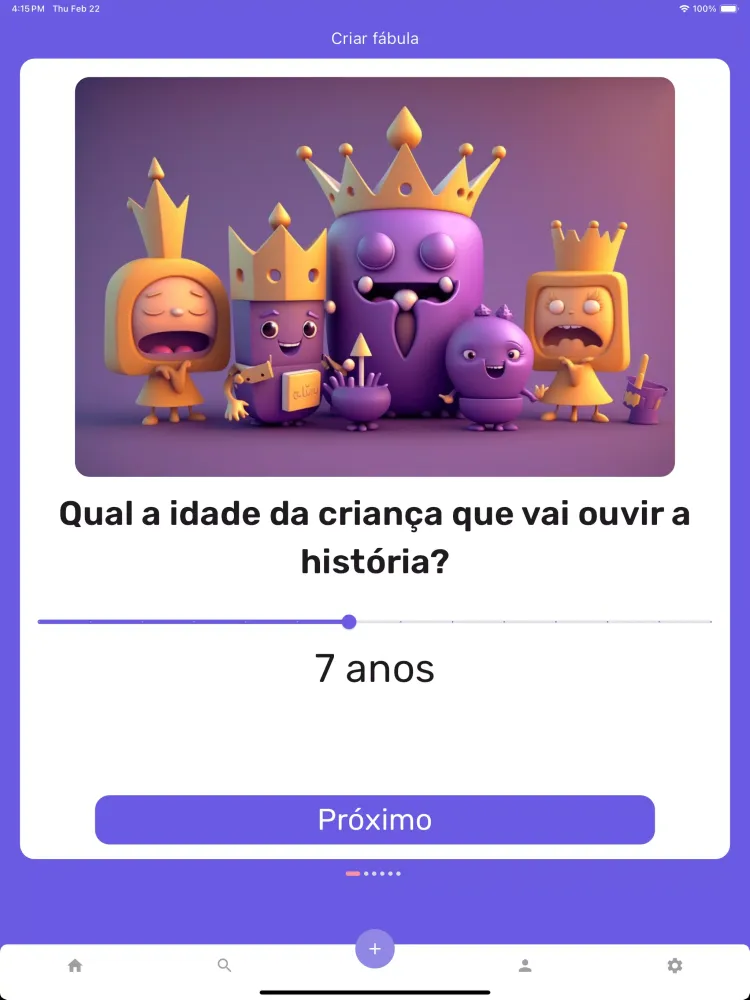The width and height of the screenshot is (750, 1000).
Task: Click the 4:15 PM clock display
Action: click(30, 8)
